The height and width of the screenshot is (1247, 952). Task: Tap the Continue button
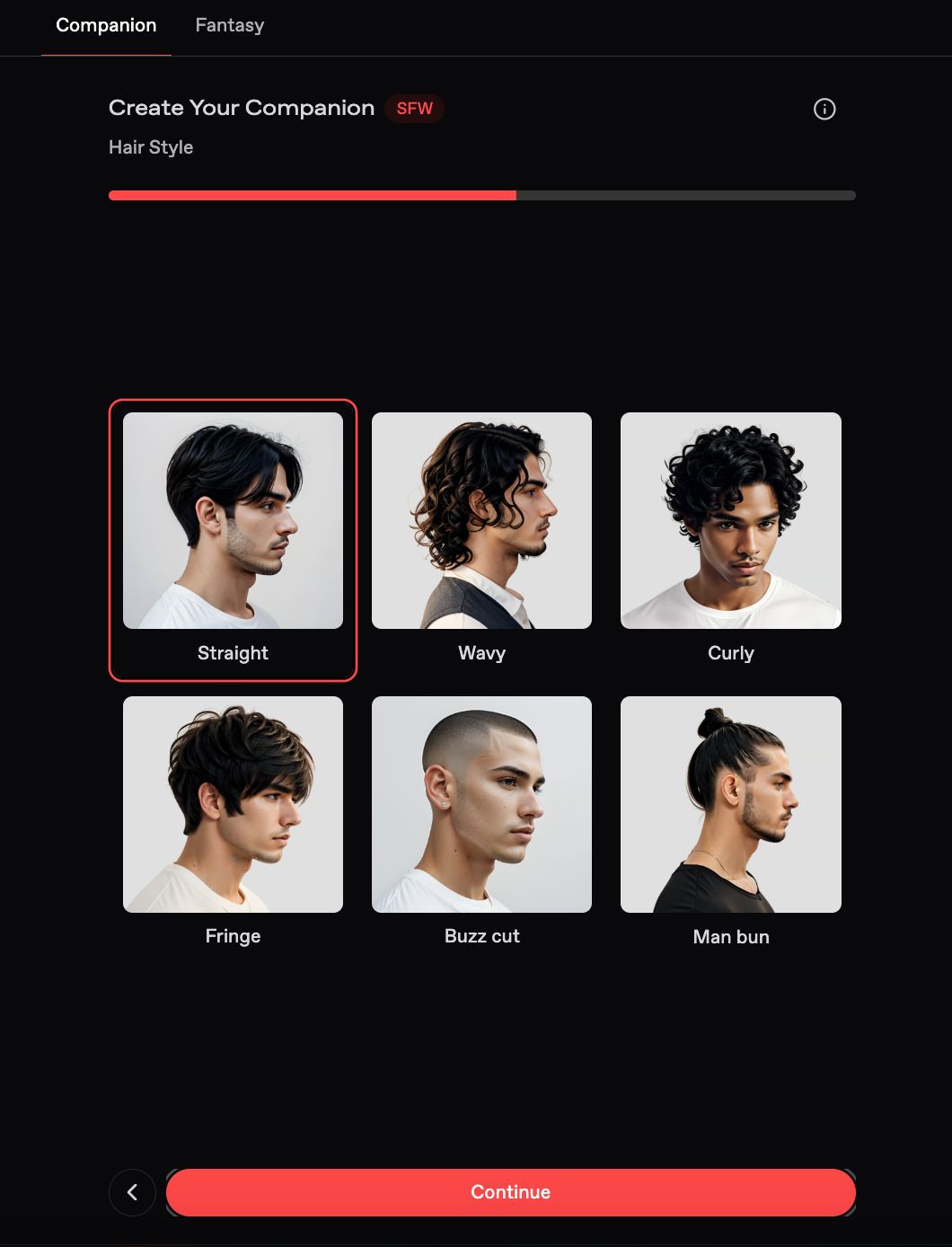point(510,1192)
